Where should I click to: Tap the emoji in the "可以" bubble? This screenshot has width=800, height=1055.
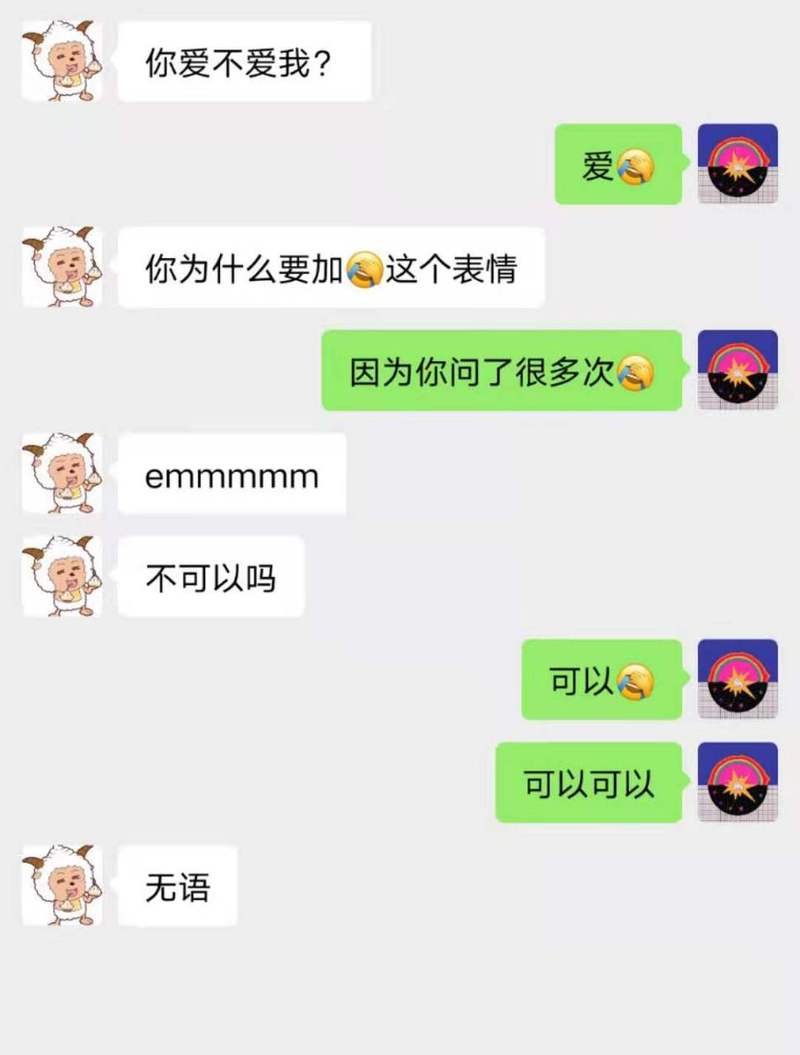[x=633, y=683]
